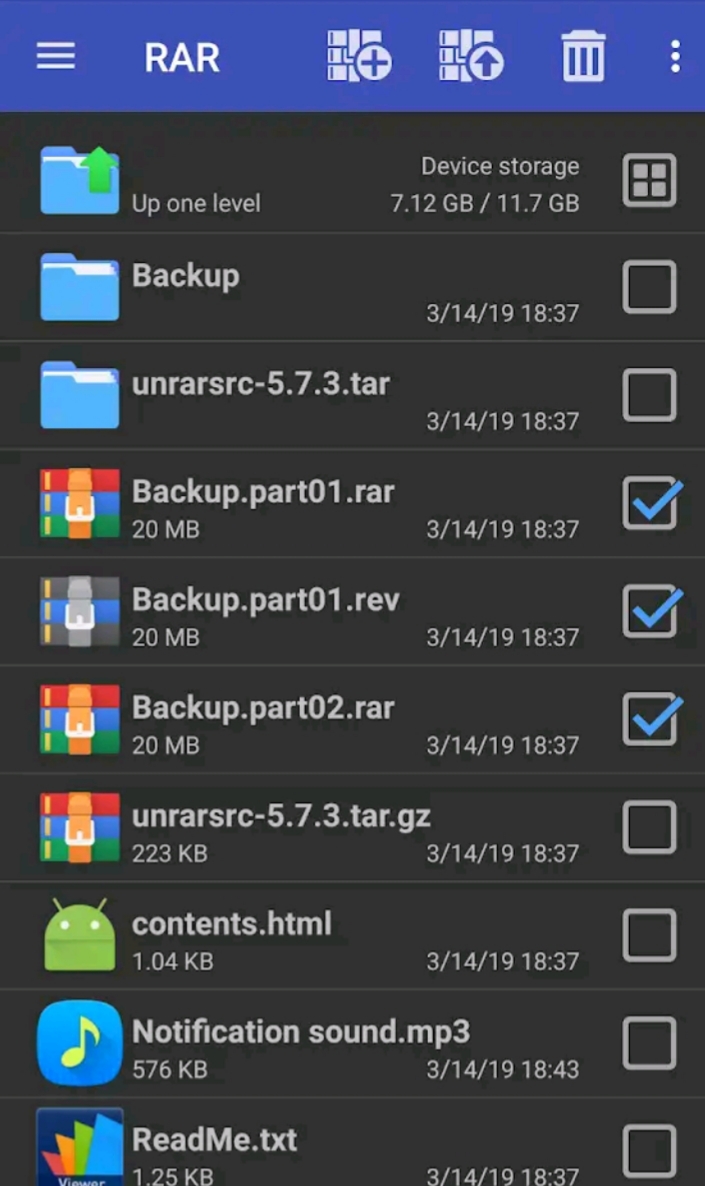Open the hamburger drawer menu
The image size is (705, 1186).
tap(56, 57)
